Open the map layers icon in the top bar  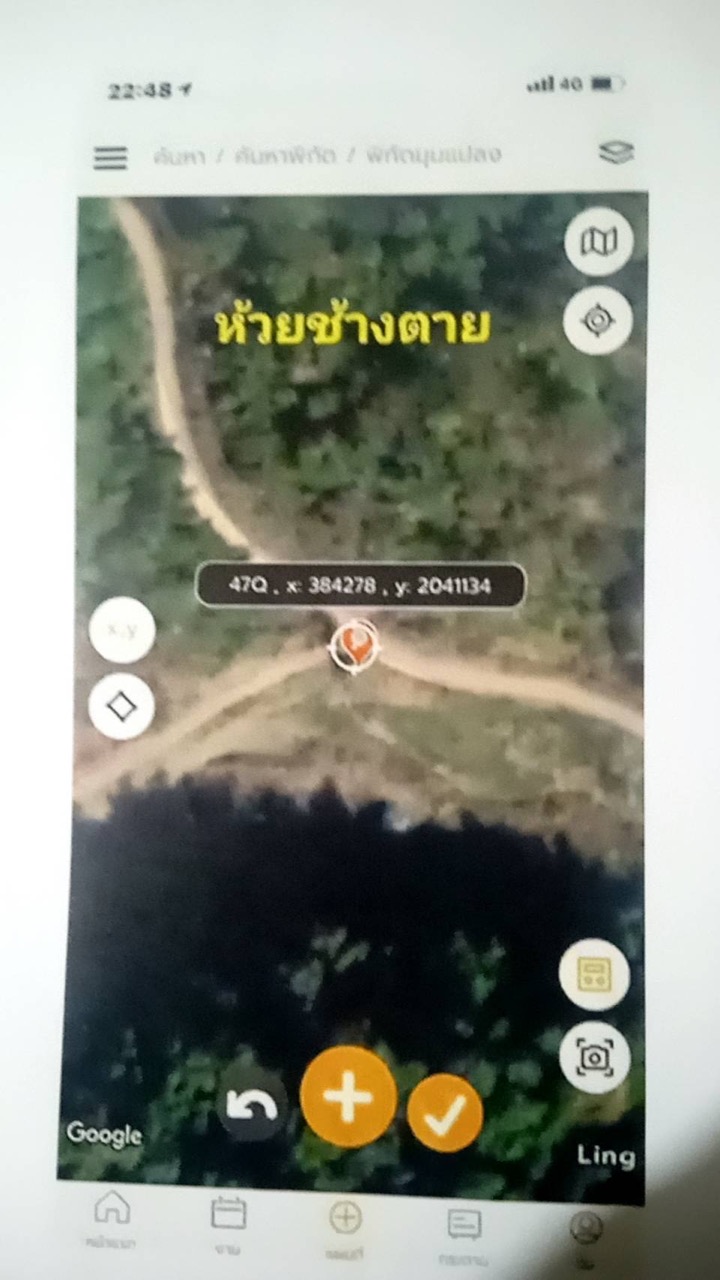(616, 153)
